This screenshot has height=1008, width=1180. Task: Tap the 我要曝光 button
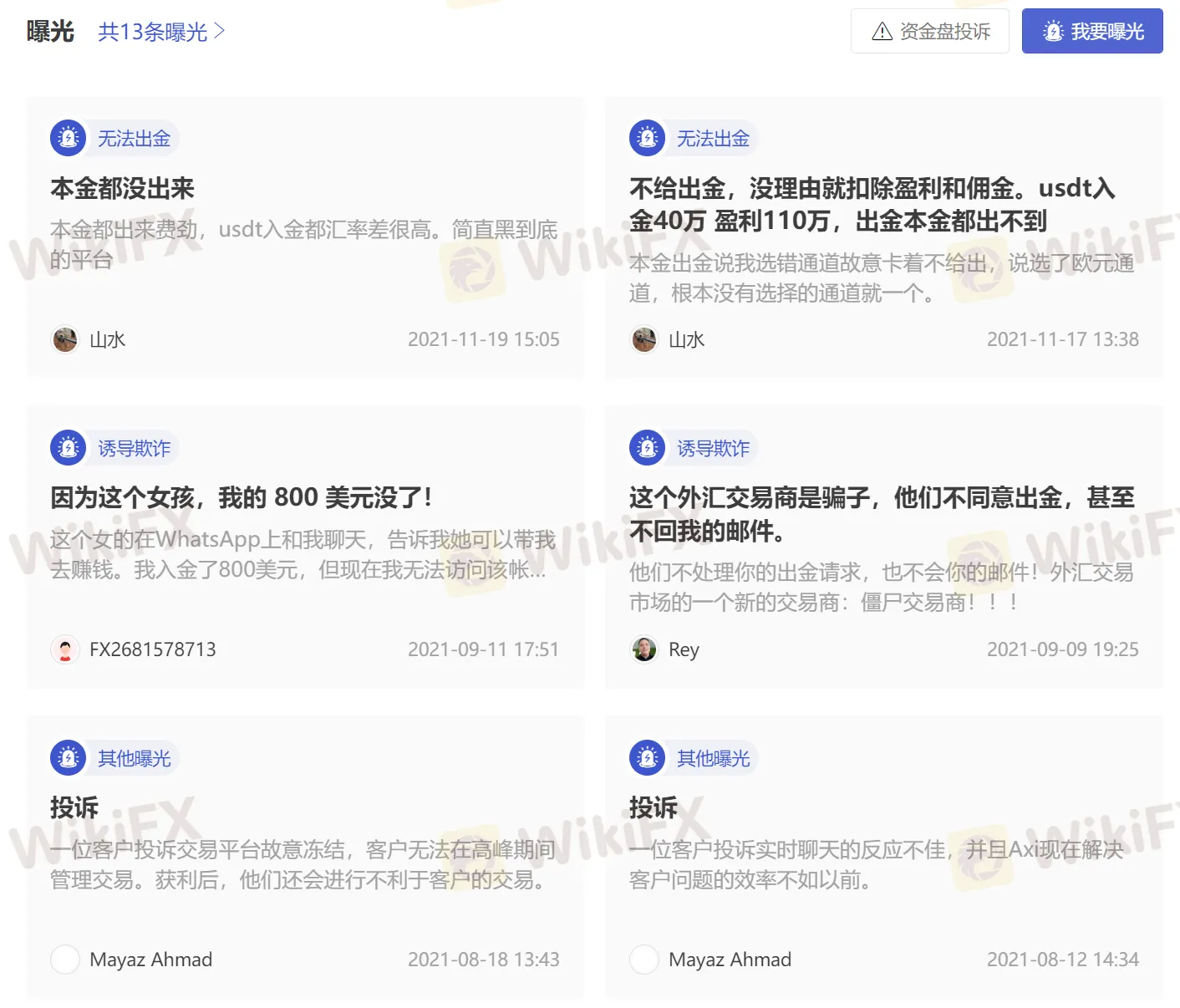tap(1091, 32)
